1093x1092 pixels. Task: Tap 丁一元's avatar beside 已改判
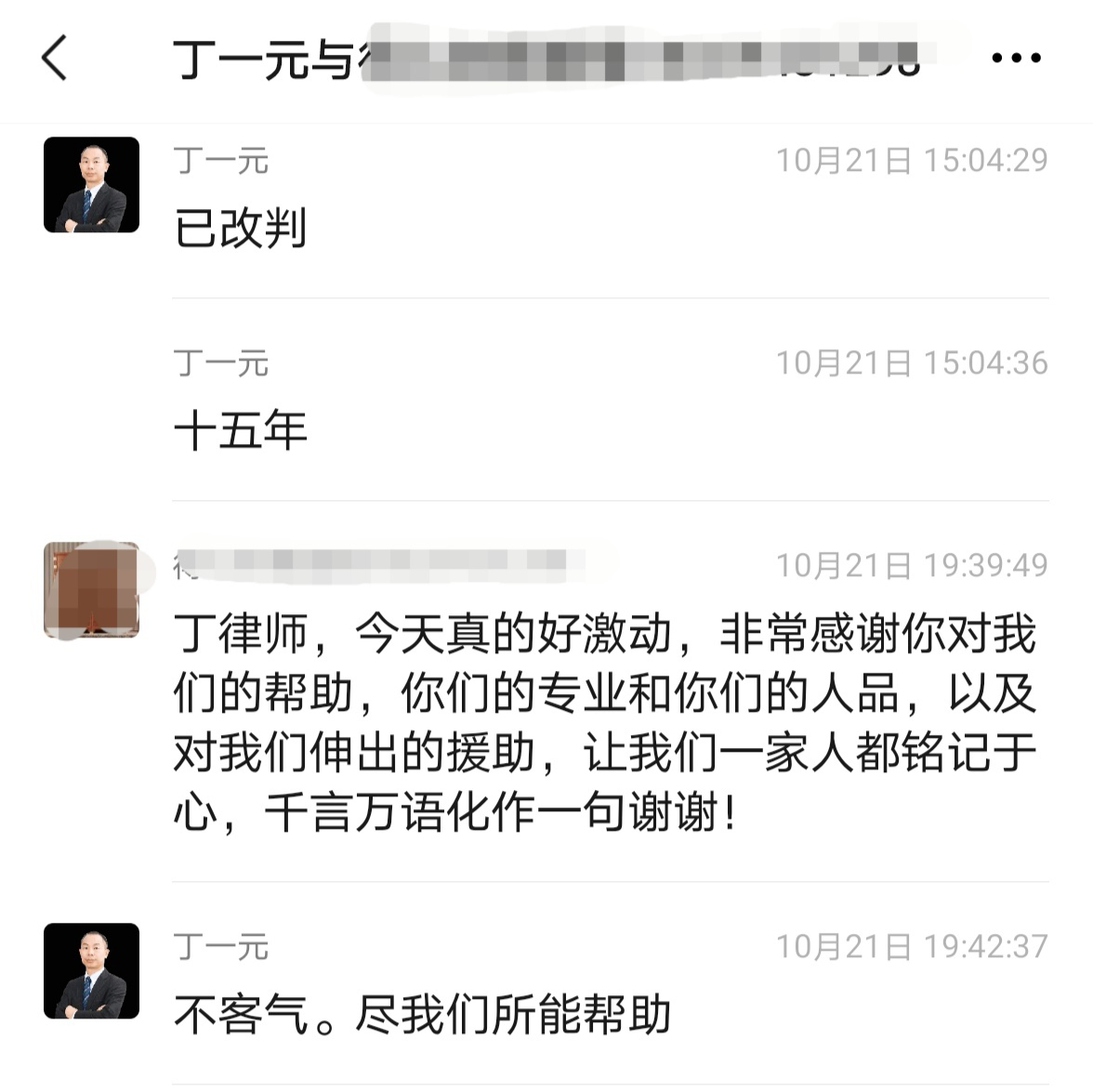click(x=91, y=185)
